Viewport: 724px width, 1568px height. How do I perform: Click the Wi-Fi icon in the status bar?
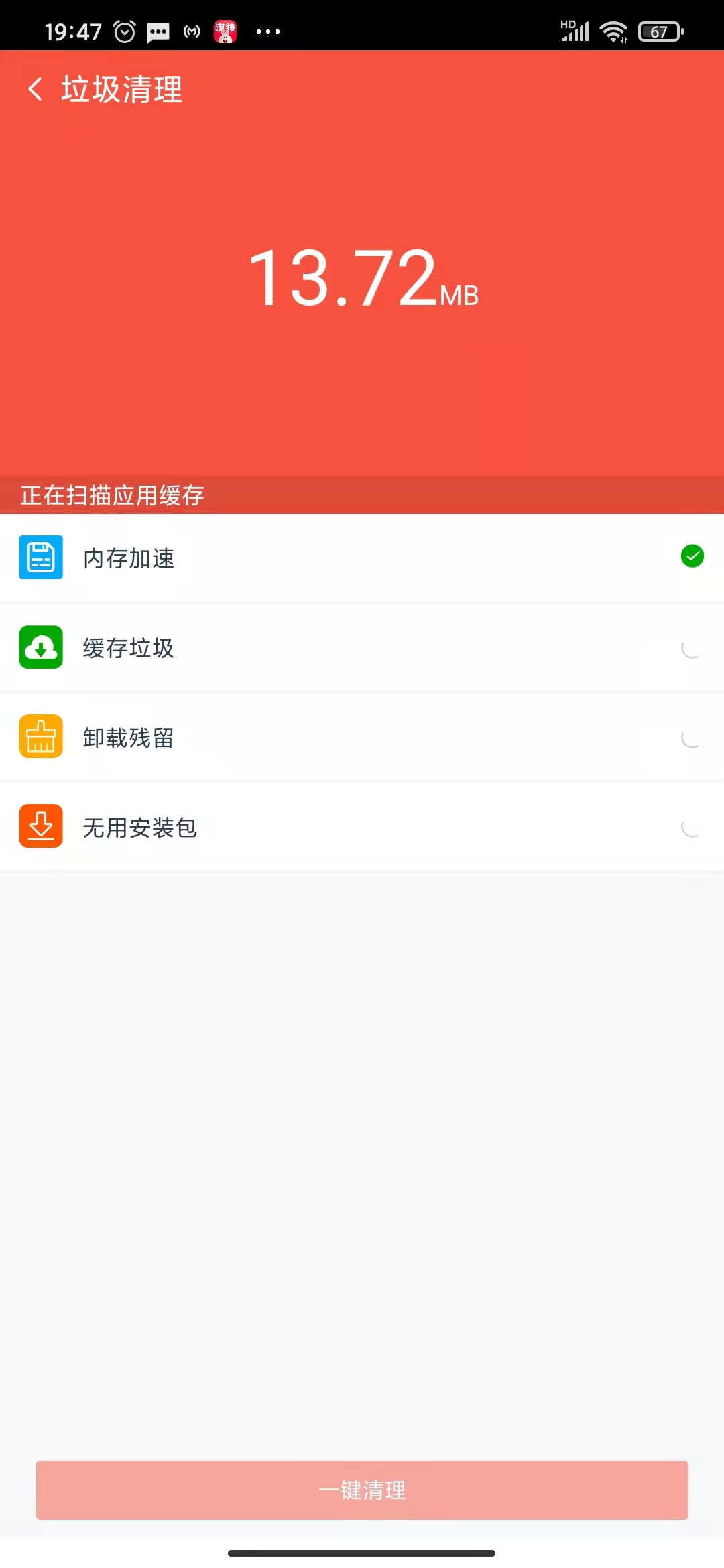pos(613,30)
